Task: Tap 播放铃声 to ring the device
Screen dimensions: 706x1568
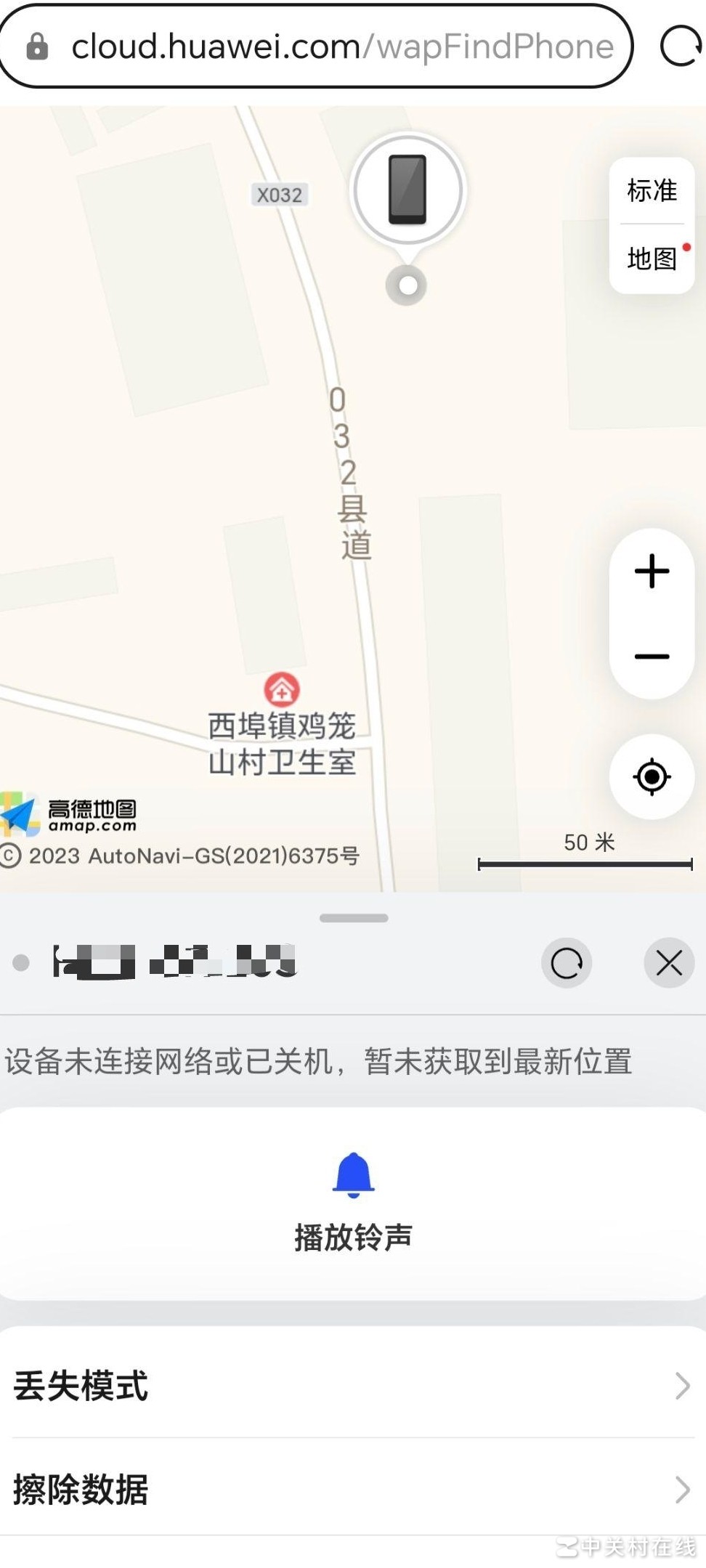Action: click(353, 1203)
